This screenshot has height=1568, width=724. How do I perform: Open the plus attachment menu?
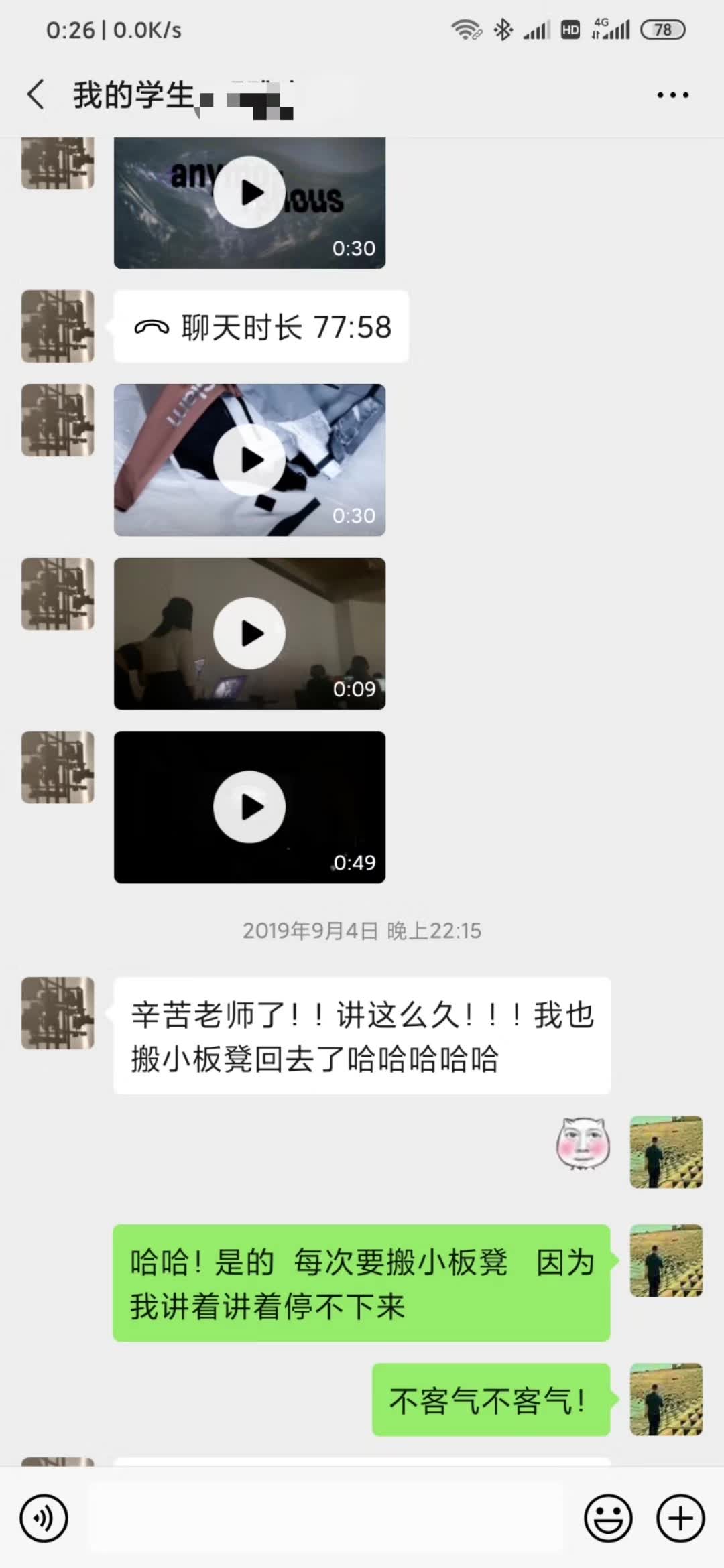point(680,1518)
